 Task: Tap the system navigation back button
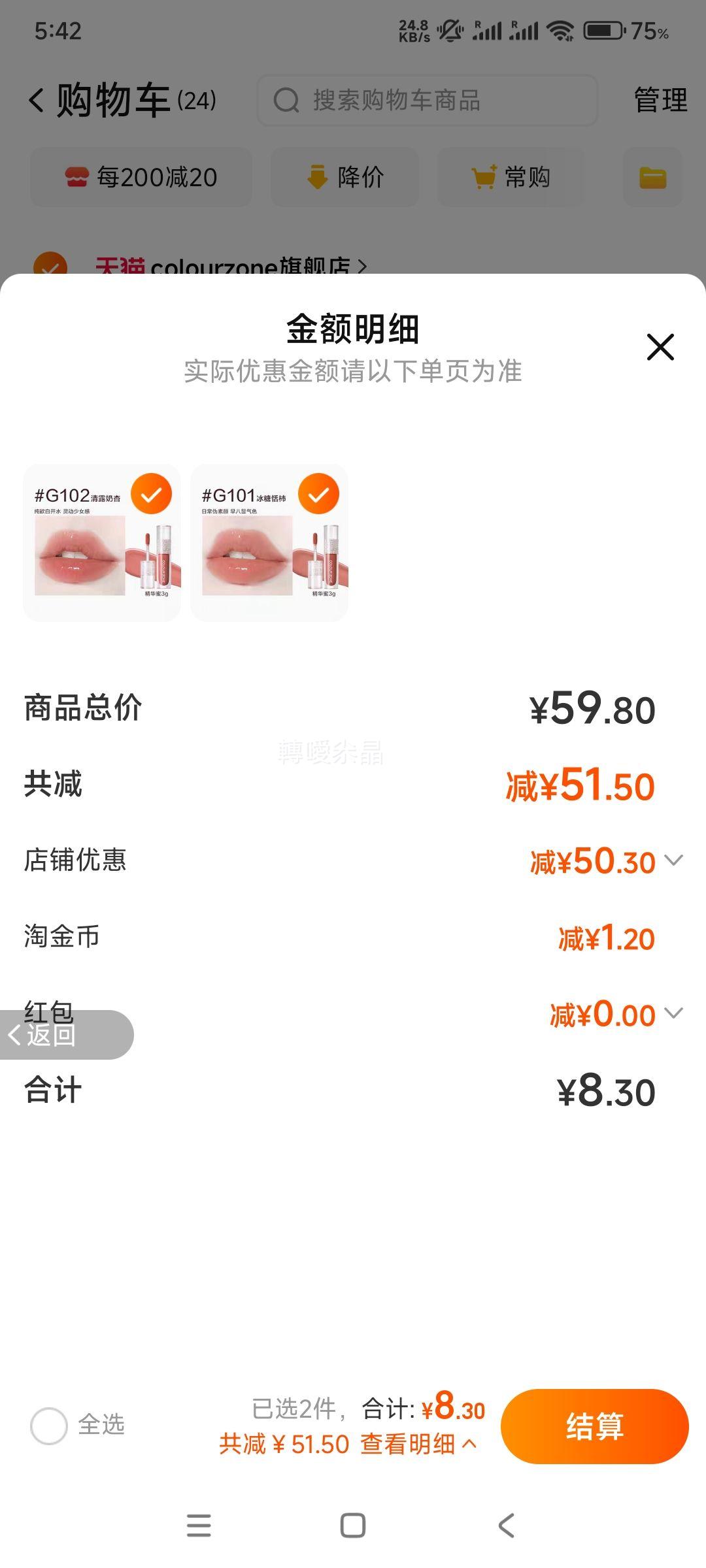coord(507,1526)
